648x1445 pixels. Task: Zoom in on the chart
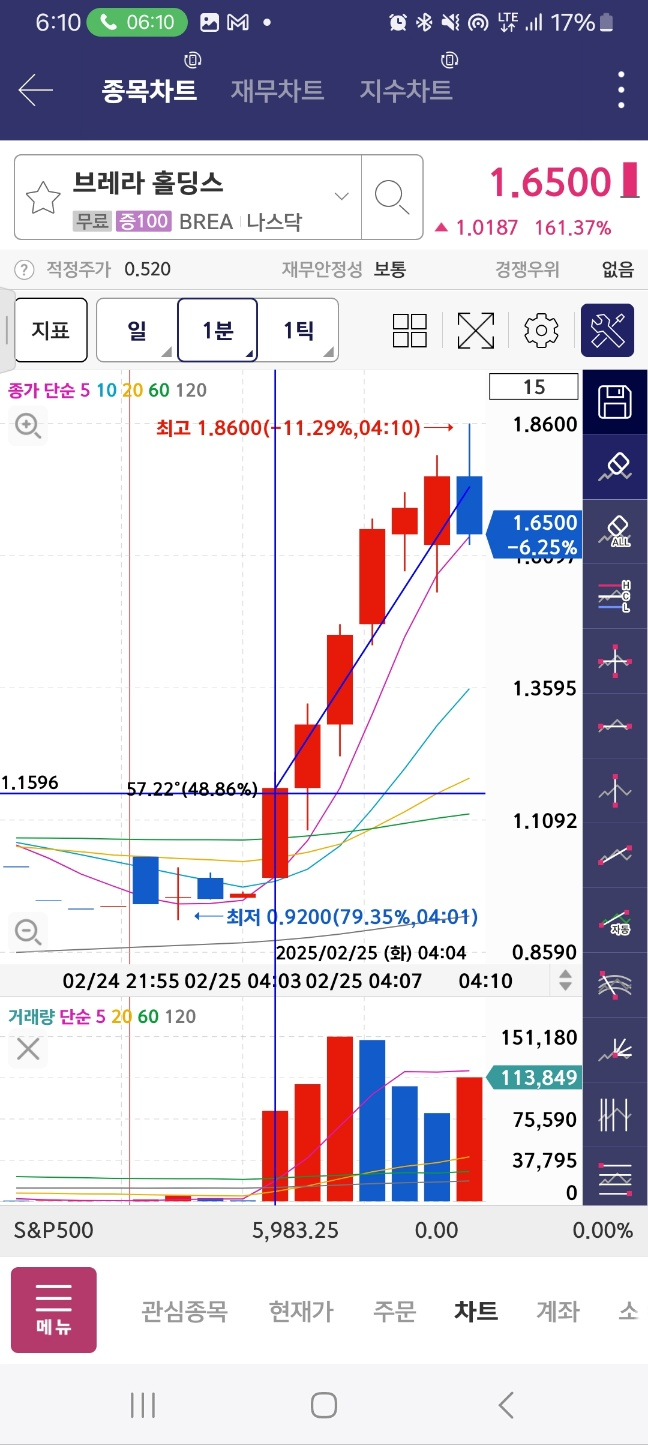28,427
